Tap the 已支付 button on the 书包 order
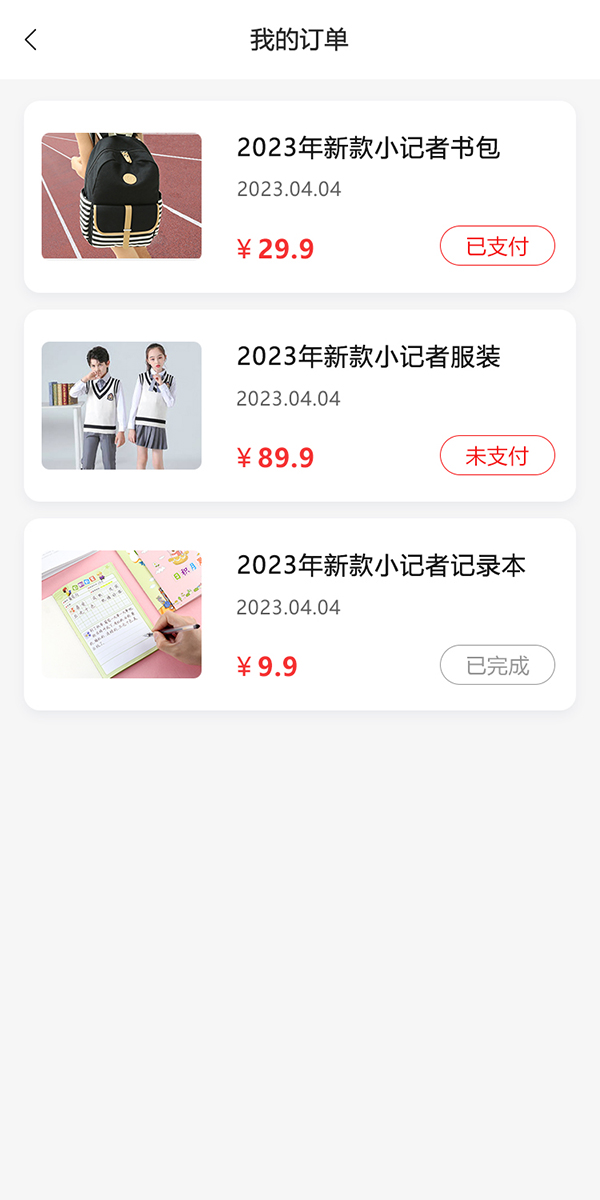This screenshot has width=600, height=1200. point(497,246)
